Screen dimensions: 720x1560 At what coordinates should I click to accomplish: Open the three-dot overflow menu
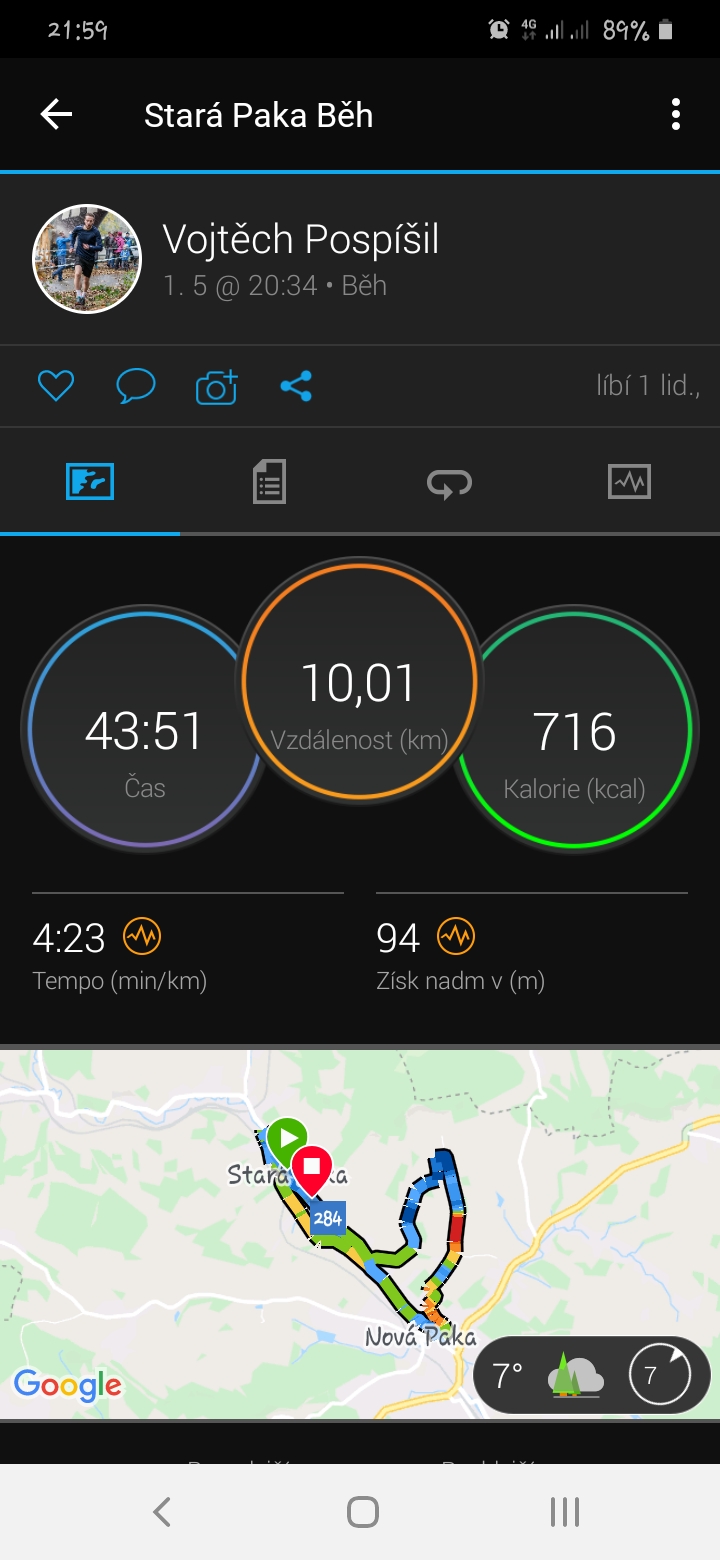676,115
